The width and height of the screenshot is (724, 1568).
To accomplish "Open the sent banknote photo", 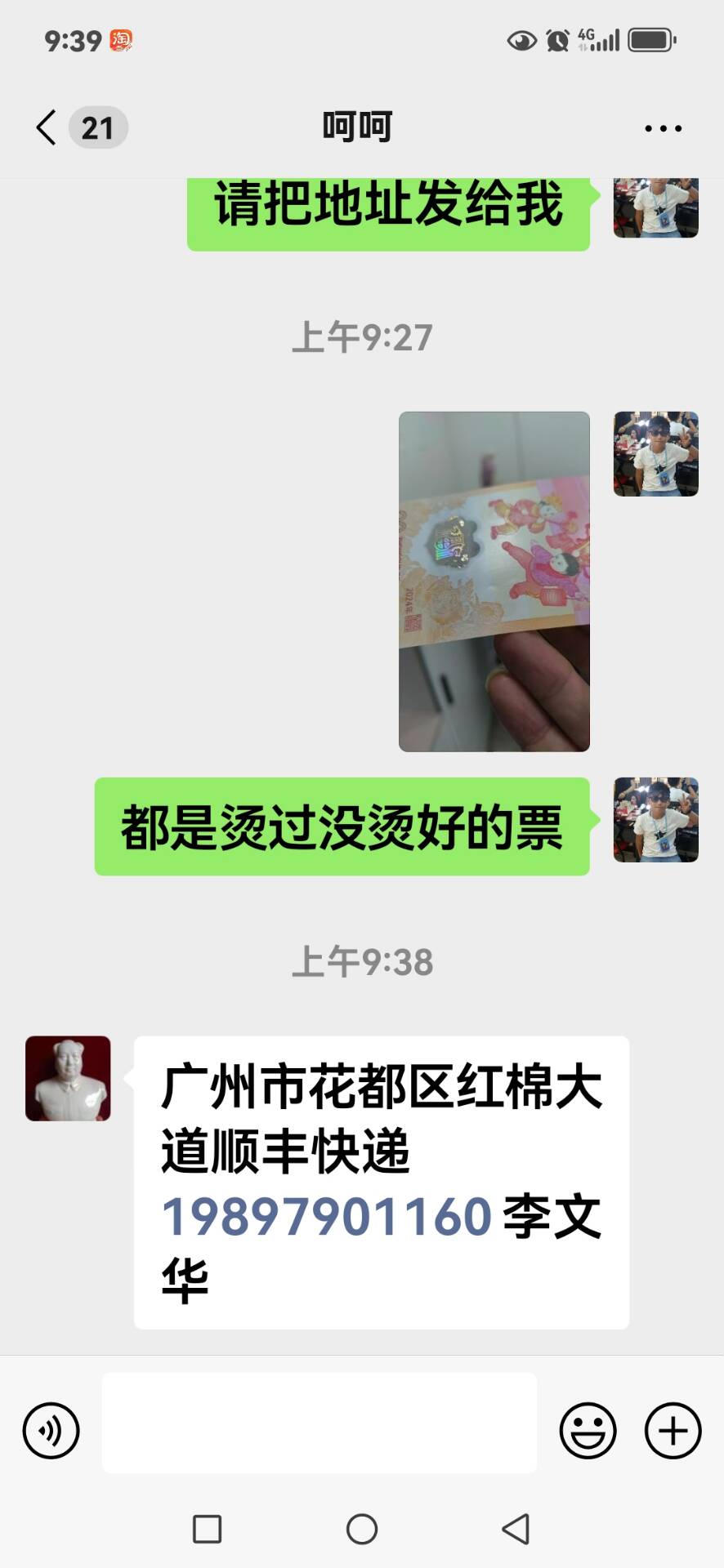I will pyautogui.click(x=494, y=581).
